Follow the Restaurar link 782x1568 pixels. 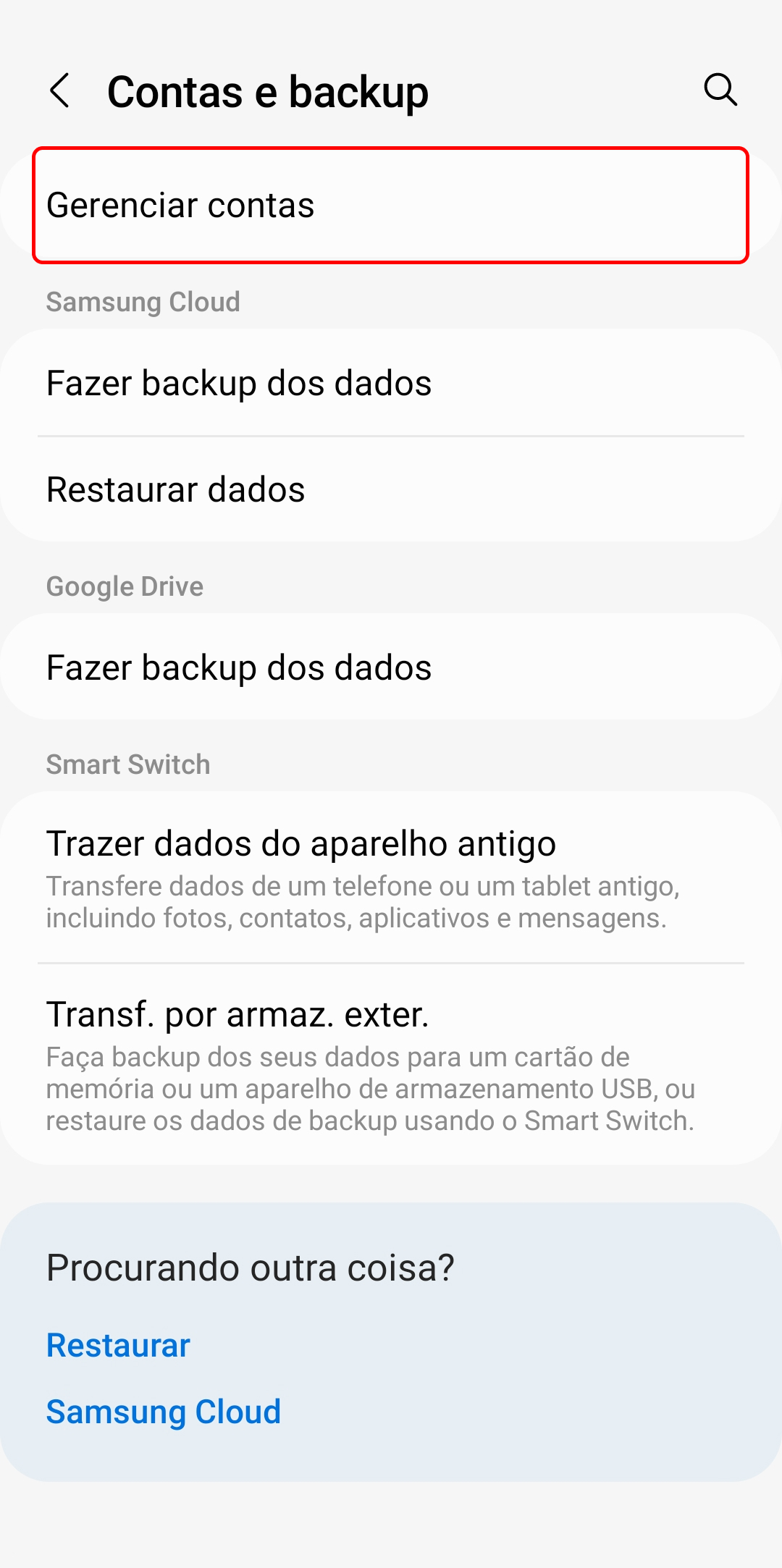118,1346
